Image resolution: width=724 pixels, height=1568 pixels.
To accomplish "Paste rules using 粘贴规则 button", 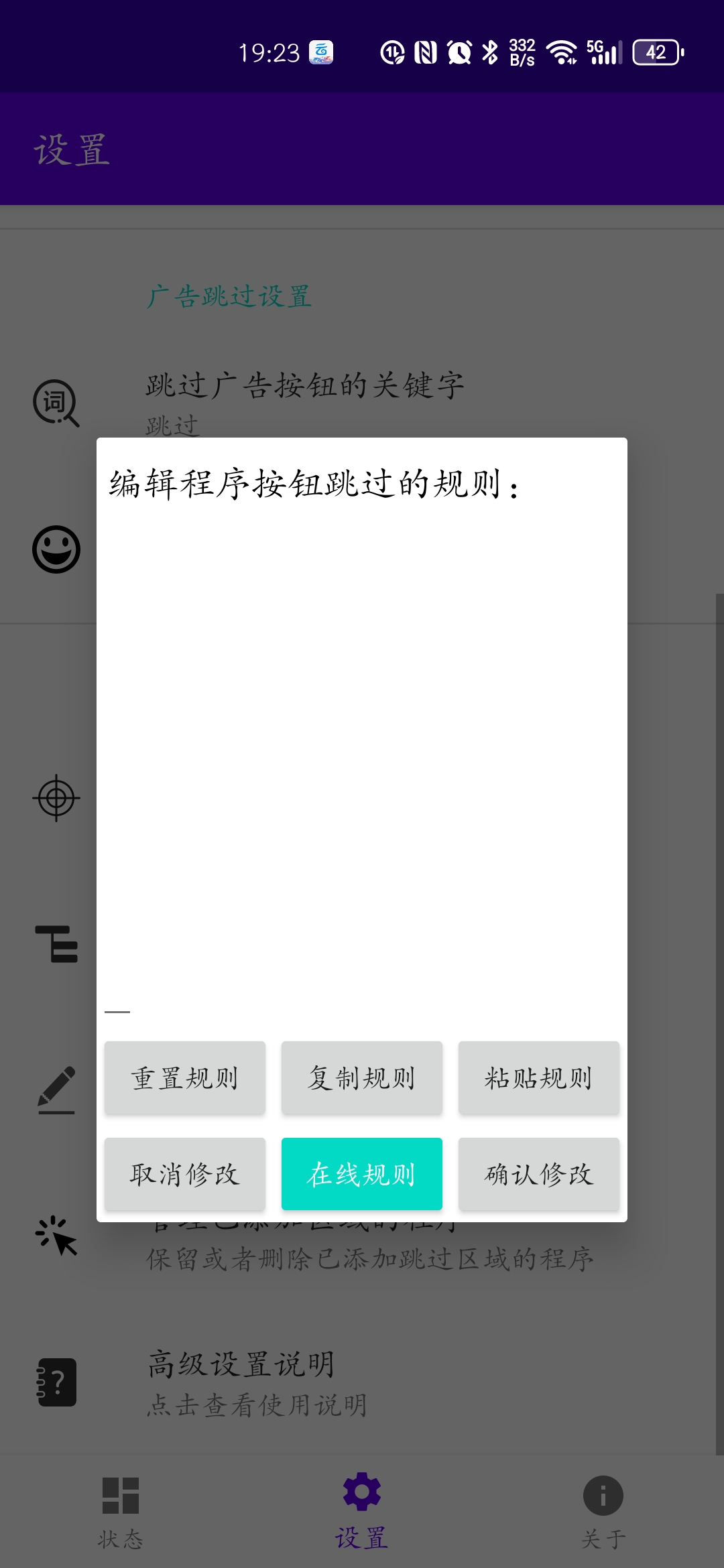I will click(538, 1078).
